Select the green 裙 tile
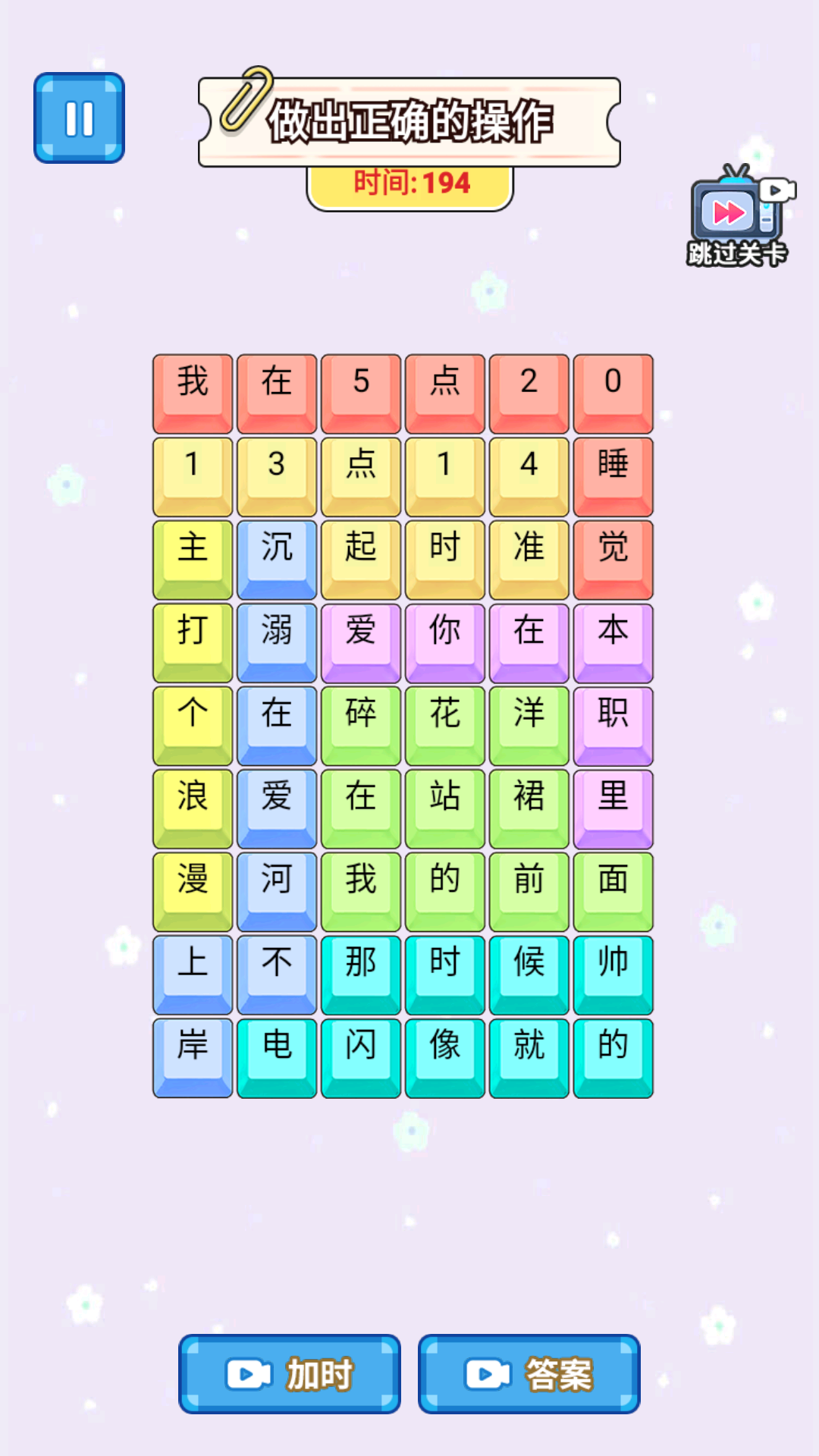Screen dimensions: 819x1456 tap(529, 809)
